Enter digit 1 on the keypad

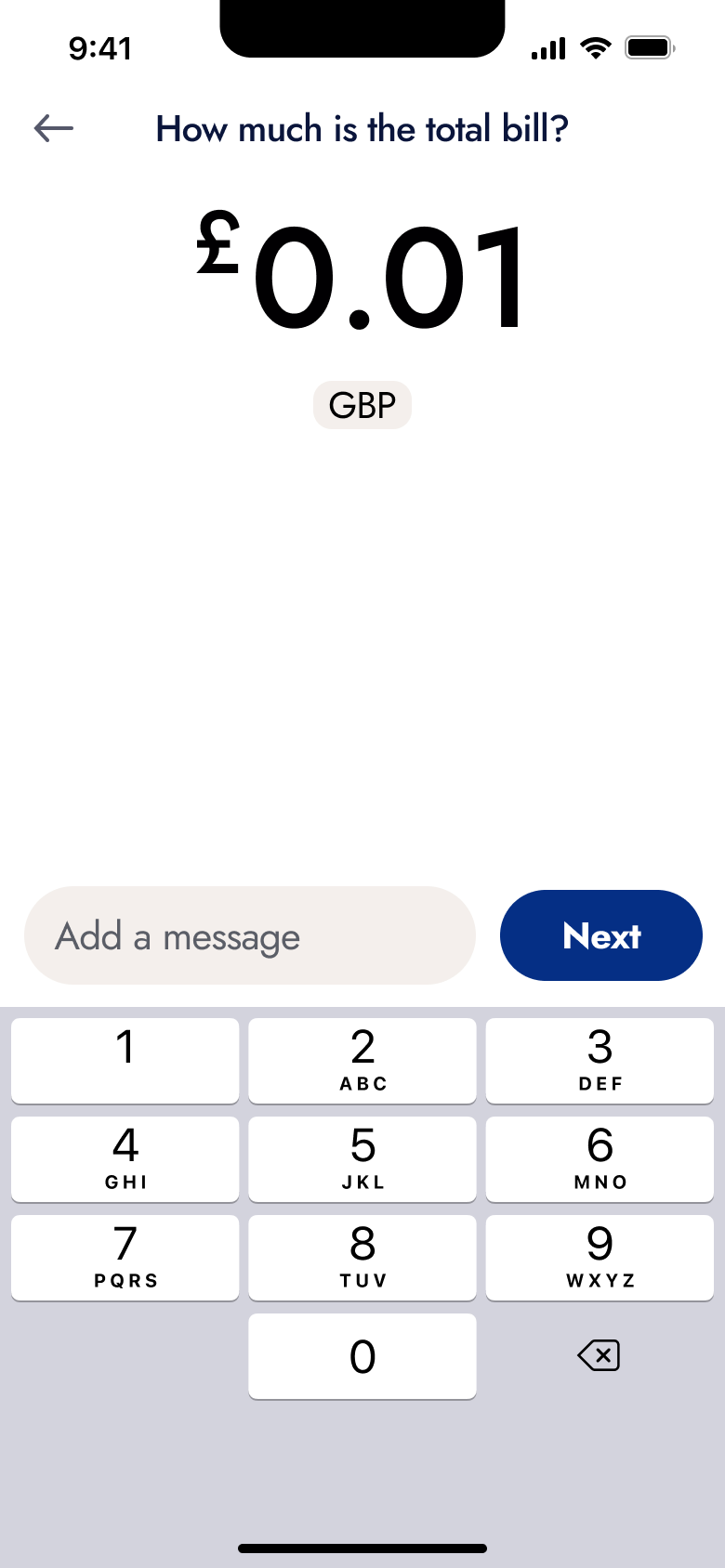pos(125,1061)
